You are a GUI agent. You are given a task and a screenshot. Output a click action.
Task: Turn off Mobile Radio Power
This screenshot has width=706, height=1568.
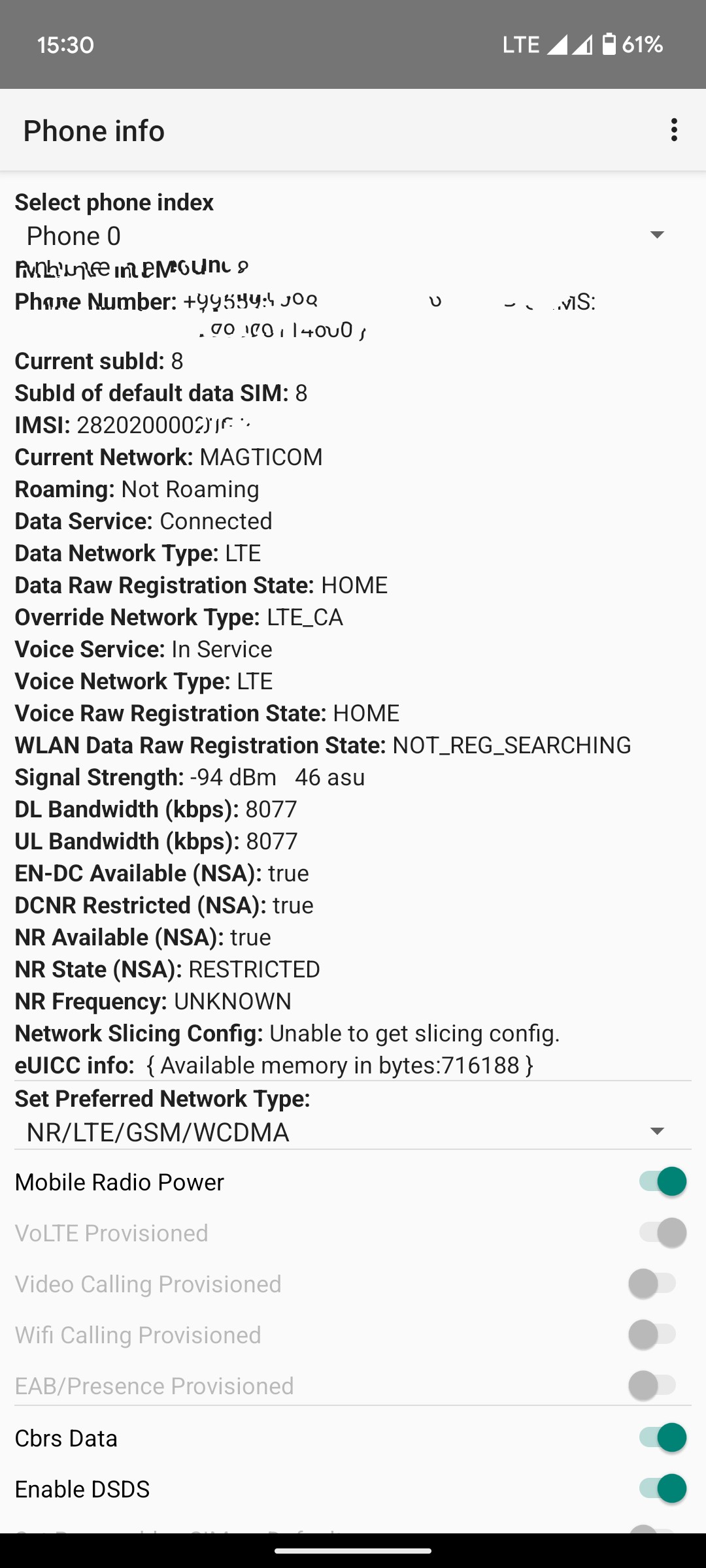663,1182
